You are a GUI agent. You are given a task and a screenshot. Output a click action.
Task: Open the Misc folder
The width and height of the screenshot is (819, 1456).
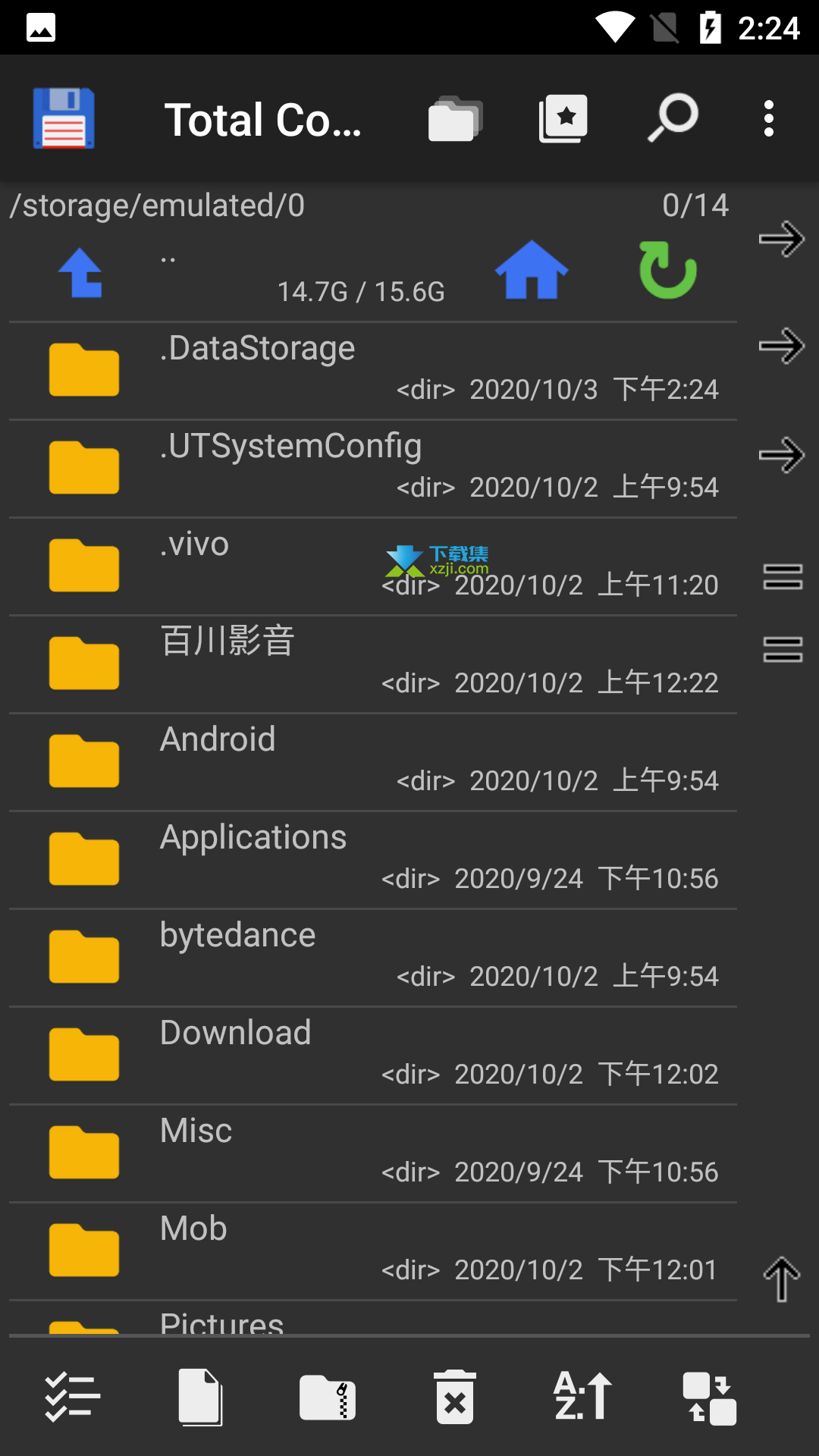click(373, 1153)
